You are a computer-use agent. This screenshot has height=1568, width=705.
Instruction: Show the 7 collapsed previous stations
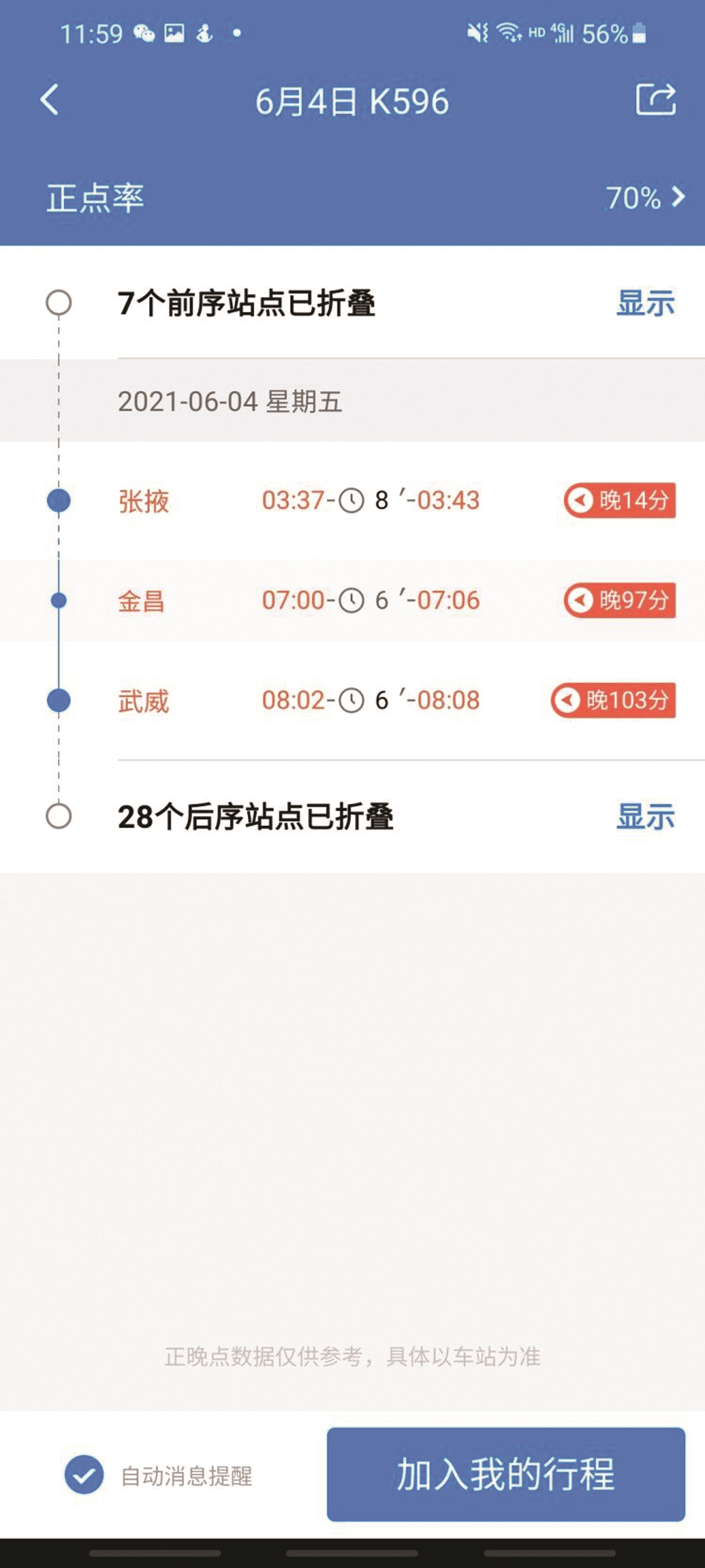pyautogui.click(x=645, y=303)
